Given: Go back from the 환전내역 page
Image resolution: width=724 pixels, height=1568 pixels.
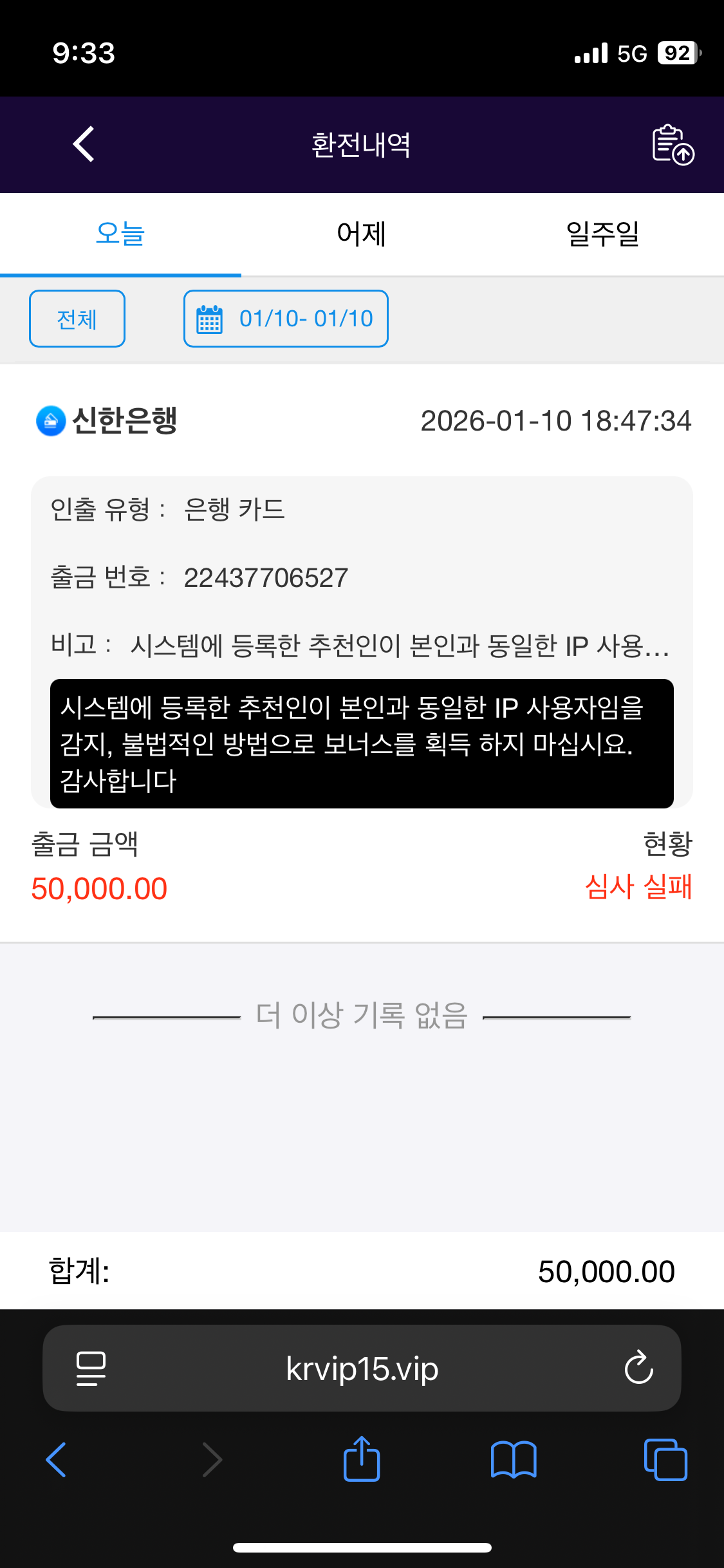Looking at the screenshot, I should click(x=84, y=144).
